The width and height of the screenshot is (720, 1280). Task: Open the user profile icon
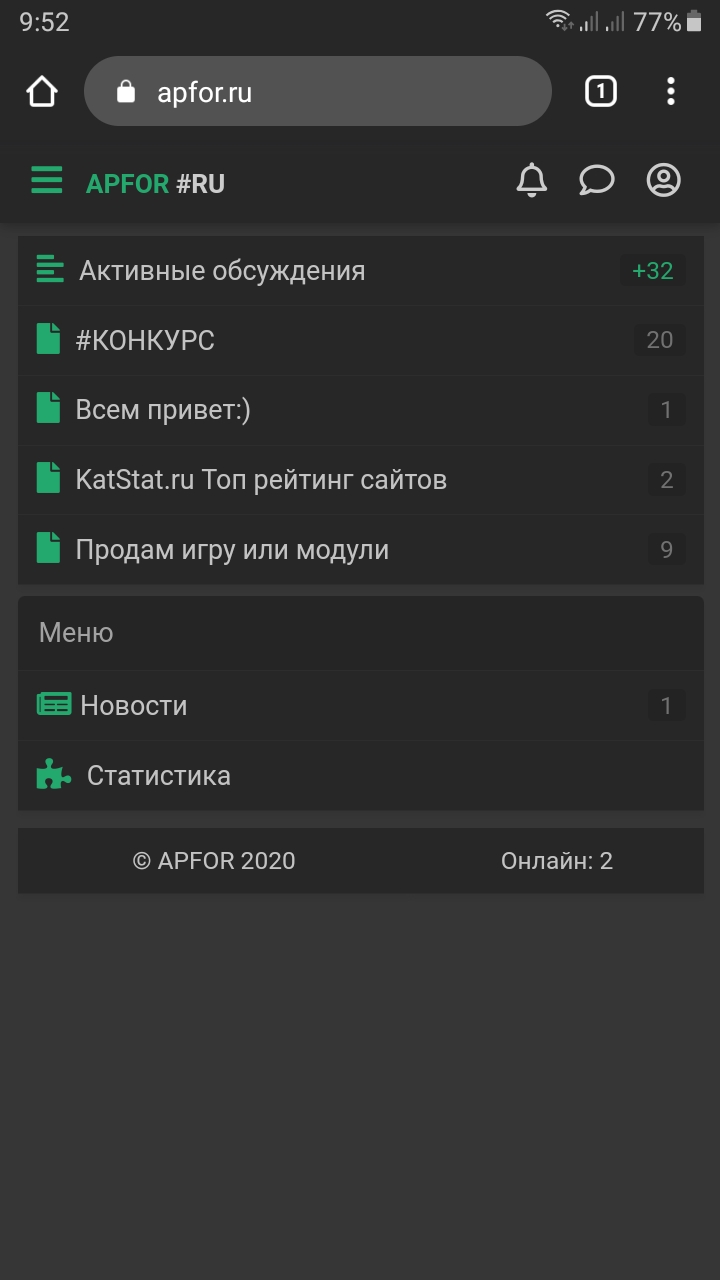(x=663, y=180)
